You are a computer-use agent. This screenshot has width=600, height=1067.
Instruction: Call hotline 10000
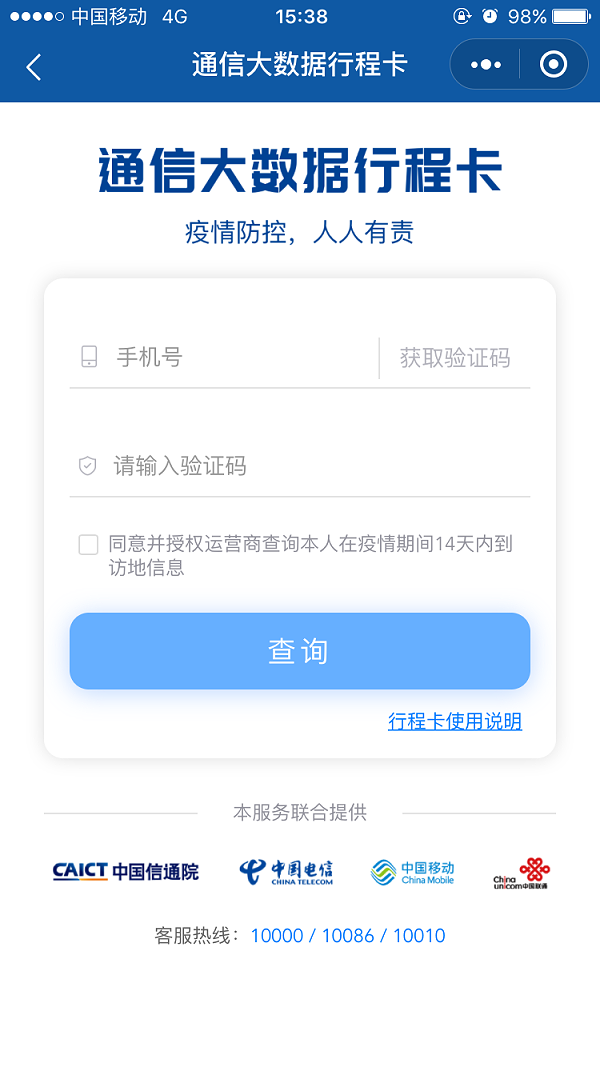(x=277, y=936)
